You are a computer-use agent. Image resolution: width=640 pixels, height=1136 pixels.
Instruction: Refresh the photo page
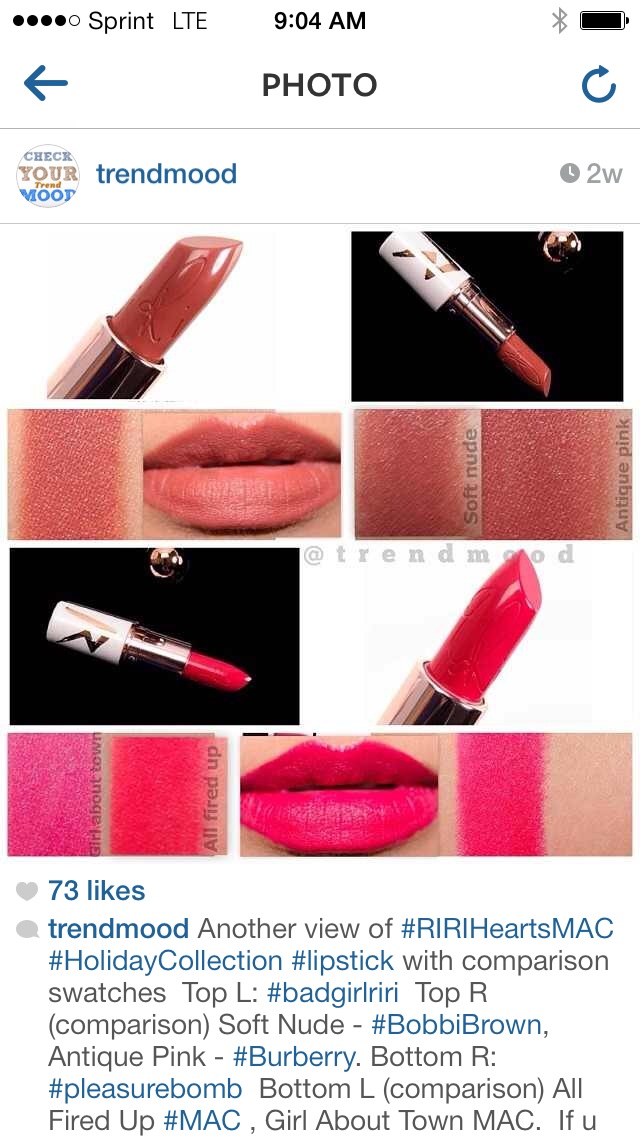click(598, 86)
